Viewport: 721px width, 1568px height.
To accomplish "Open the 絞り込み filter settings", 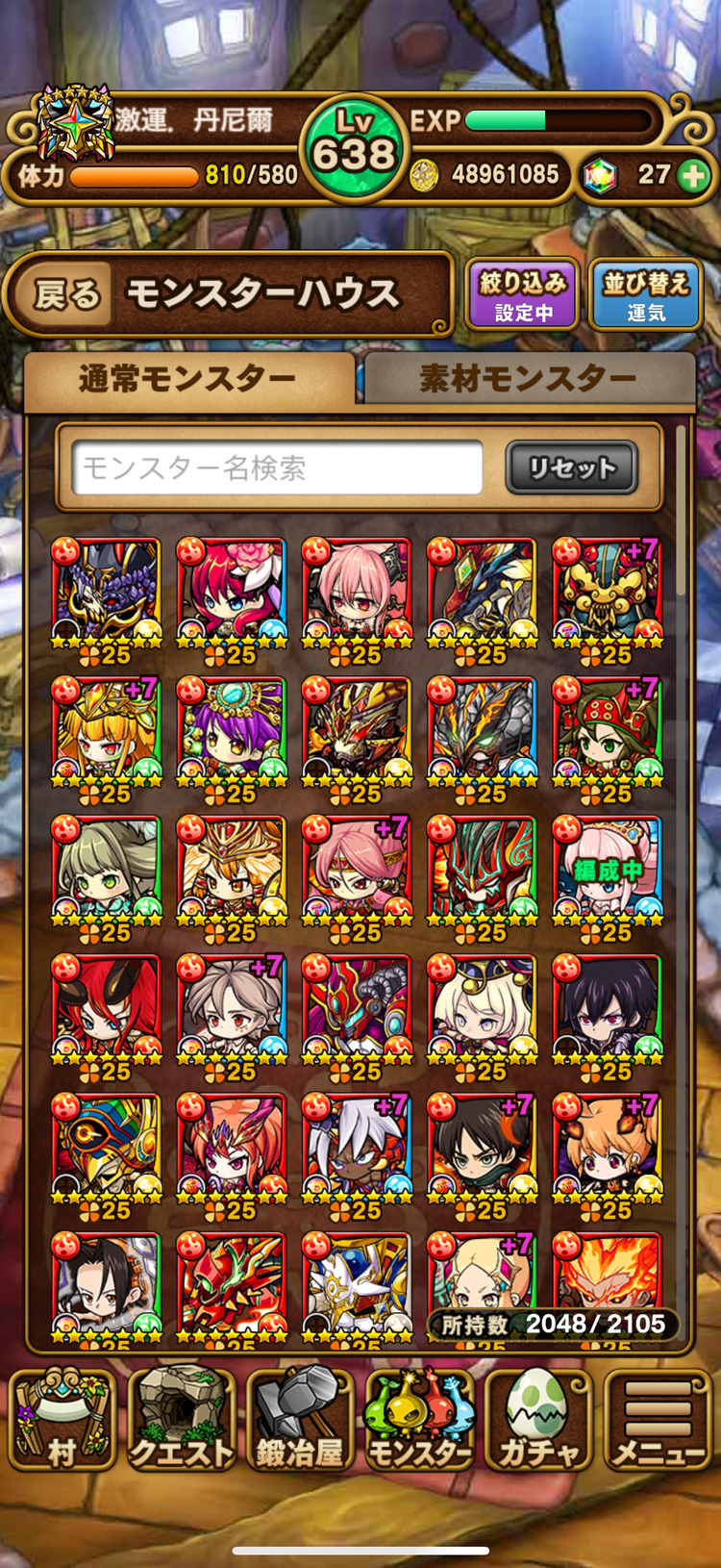I will [x=523, y=294].
